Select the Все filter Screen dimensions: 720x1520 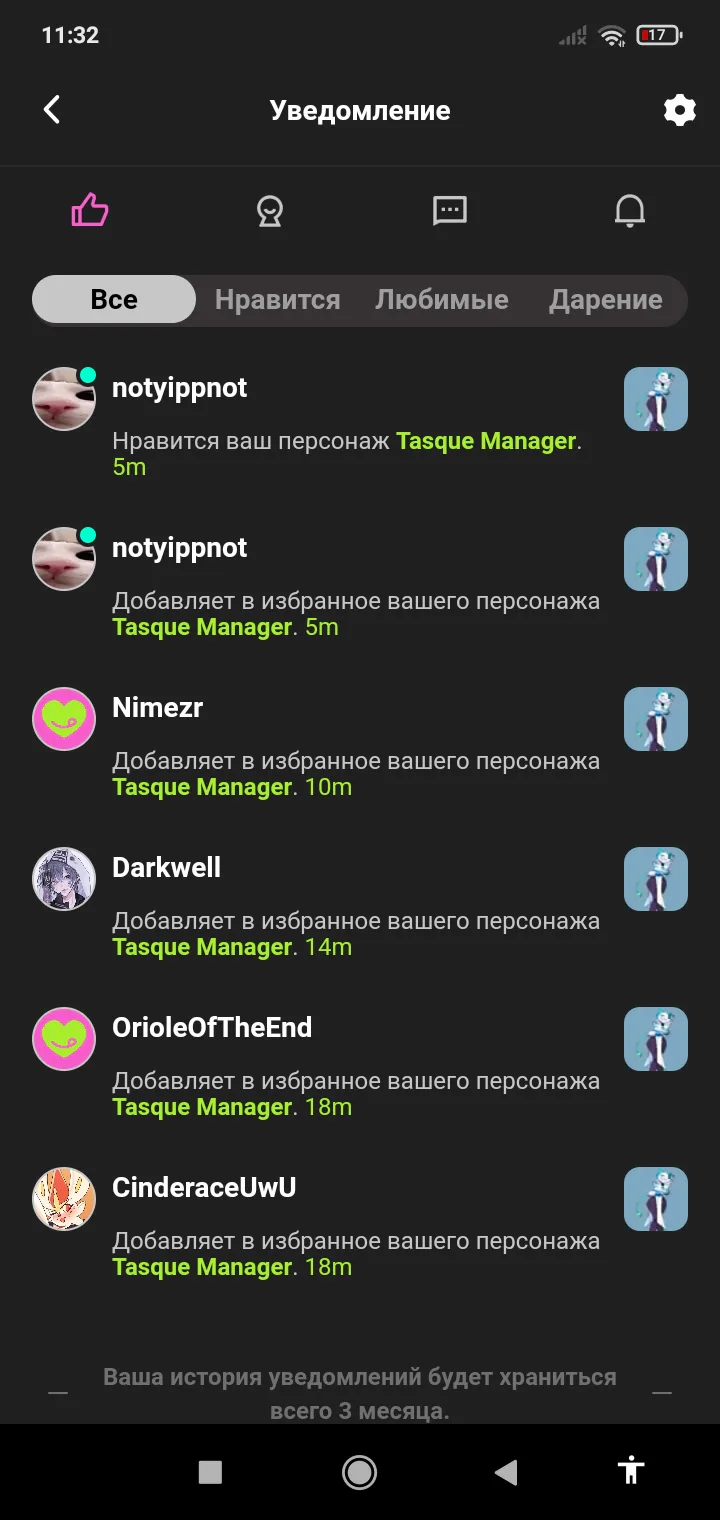[114, 299]
